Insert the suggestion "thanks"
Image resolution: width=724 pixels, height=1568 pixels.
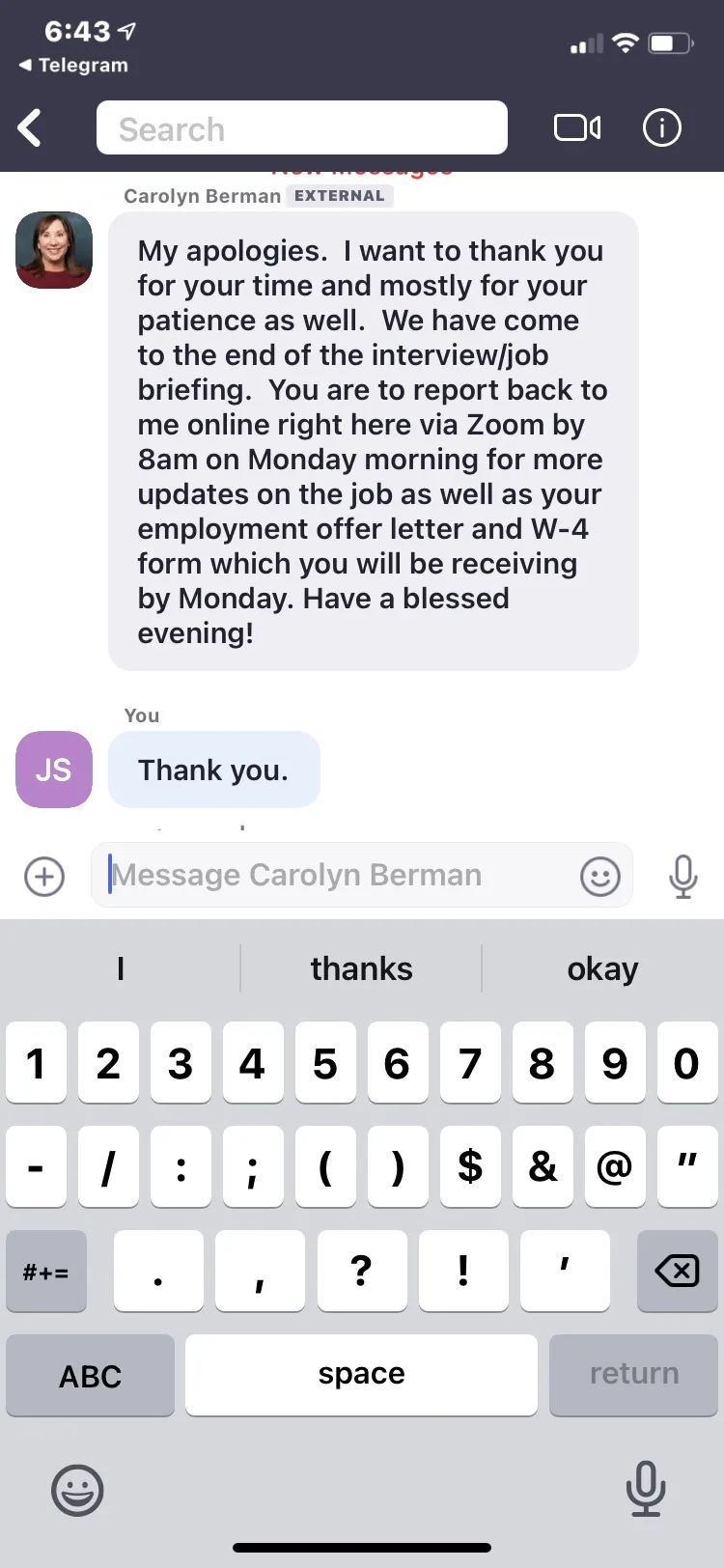click(x=361, y=968)
